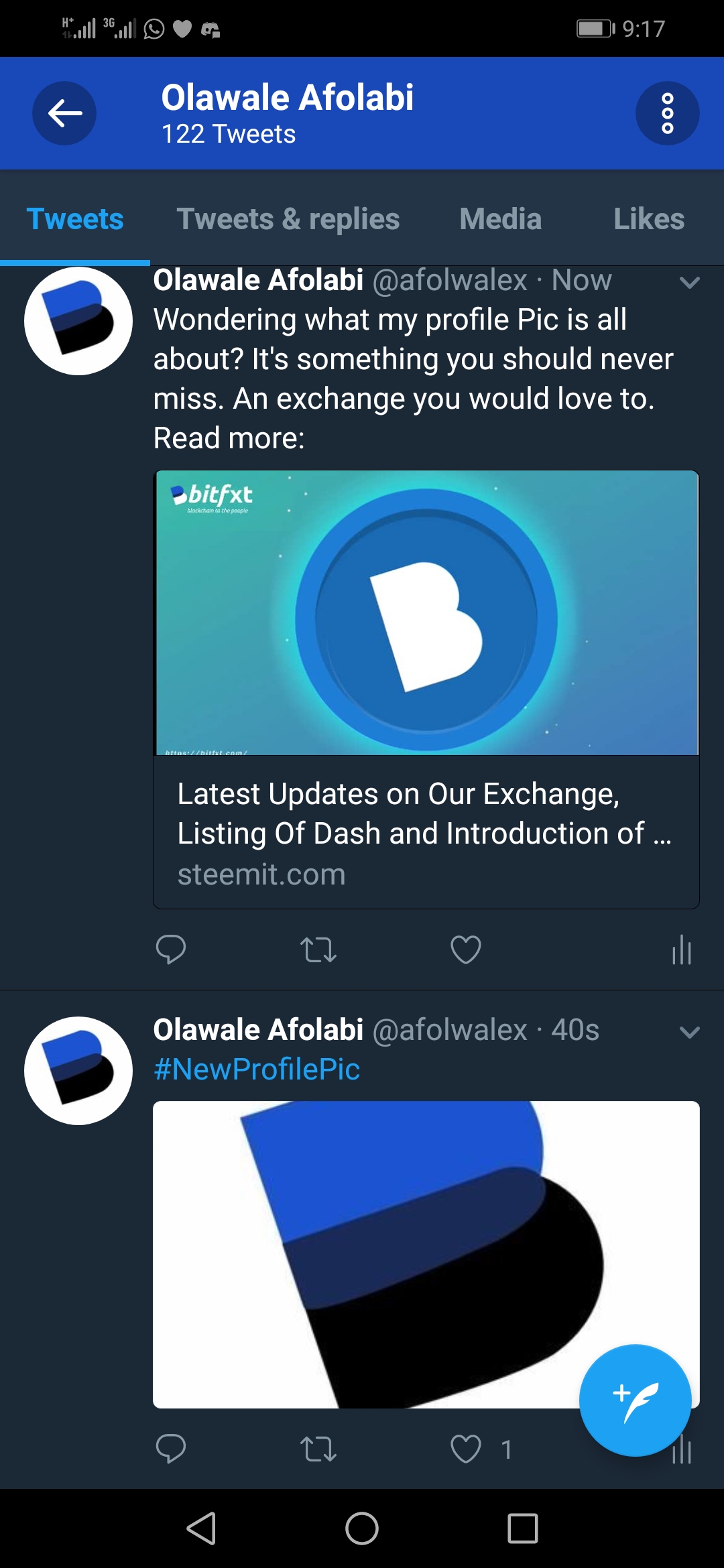The image size is (724, 1568).
Task: Retweet the profile Pic exchange tweet
Action: coord(318,950)
